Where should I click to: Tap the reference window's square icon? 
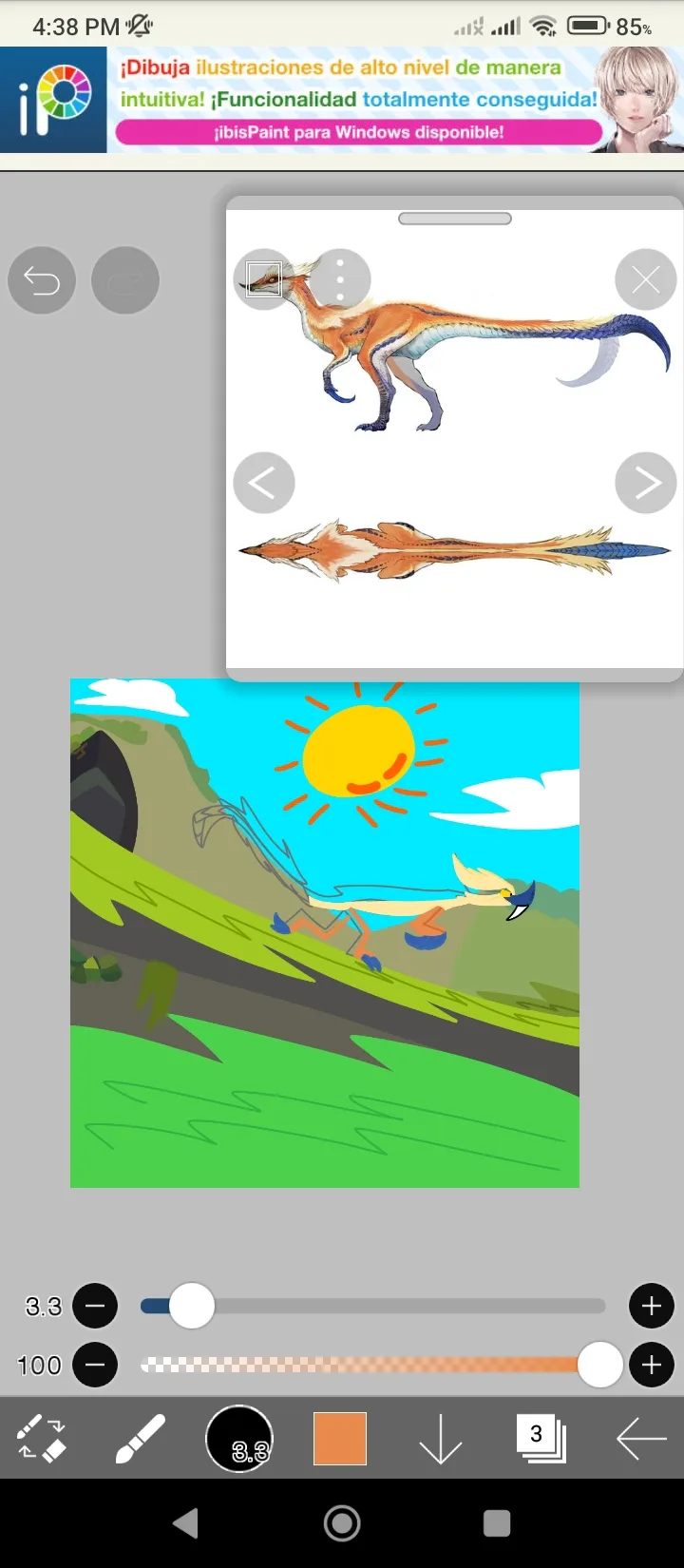tap(264, 279)
